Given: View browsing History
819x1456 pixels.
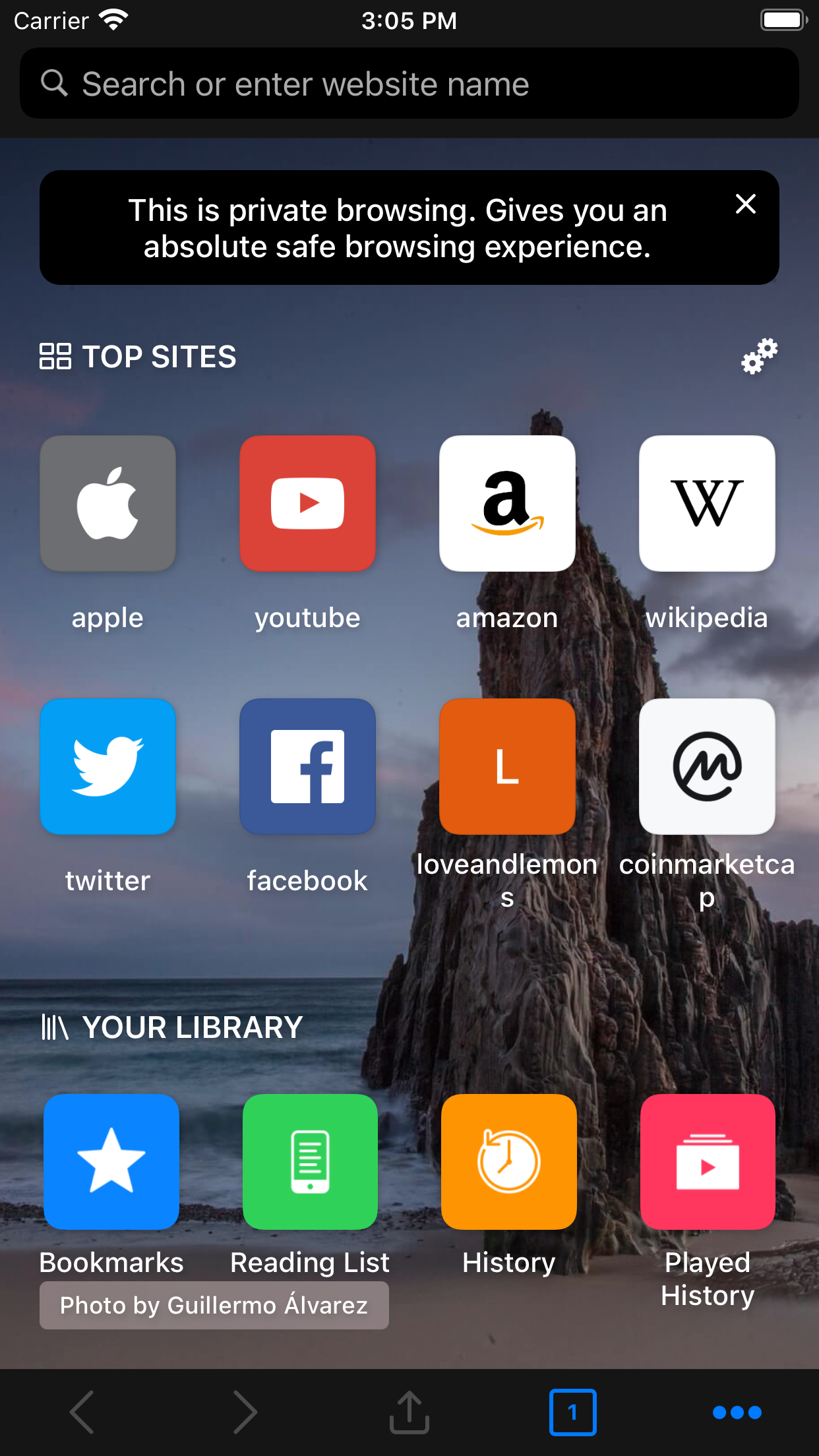Looking at the screenshot, I should pos(508,1161).
